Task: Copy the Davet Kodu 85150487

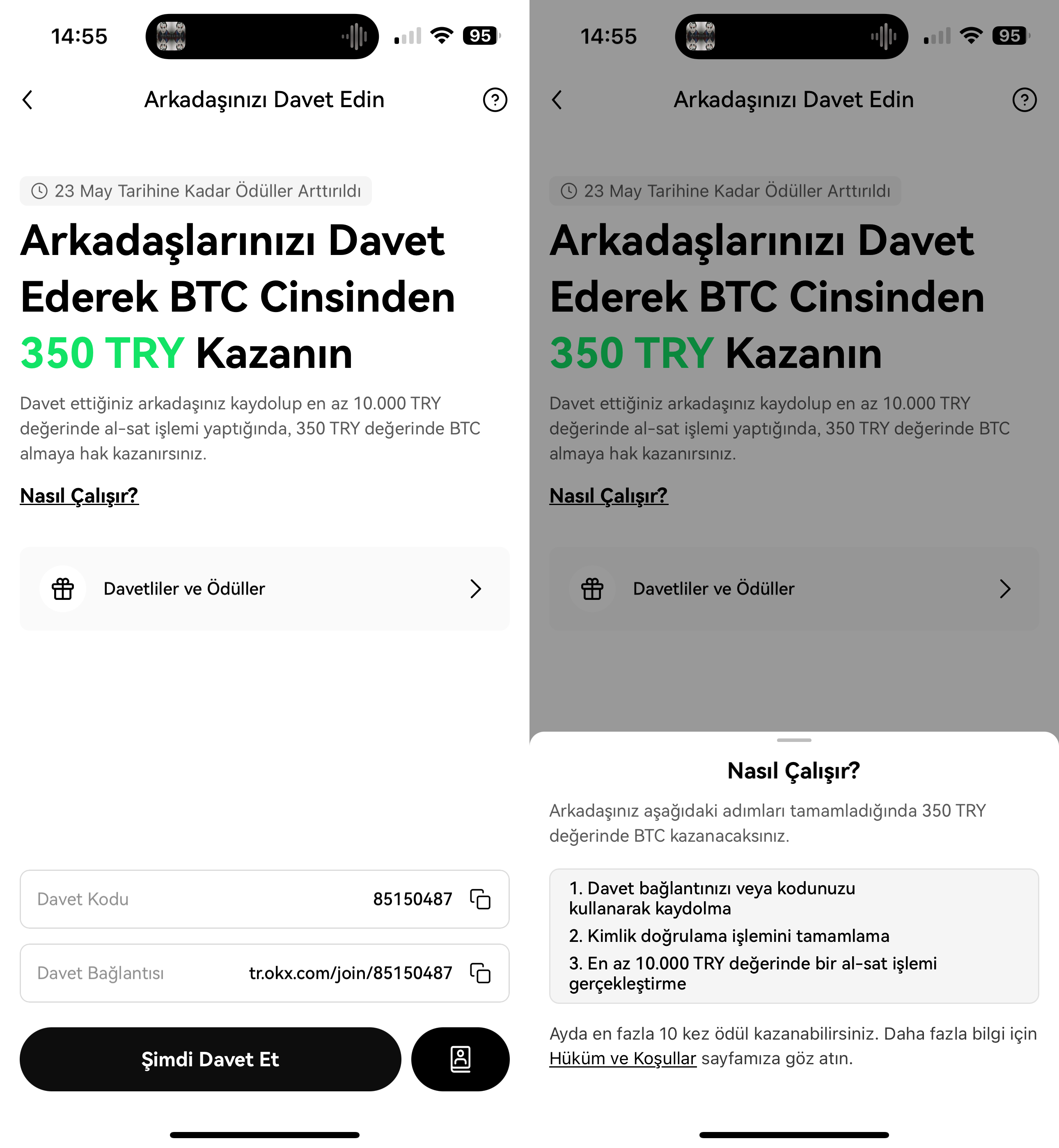Action: (480, 899)
